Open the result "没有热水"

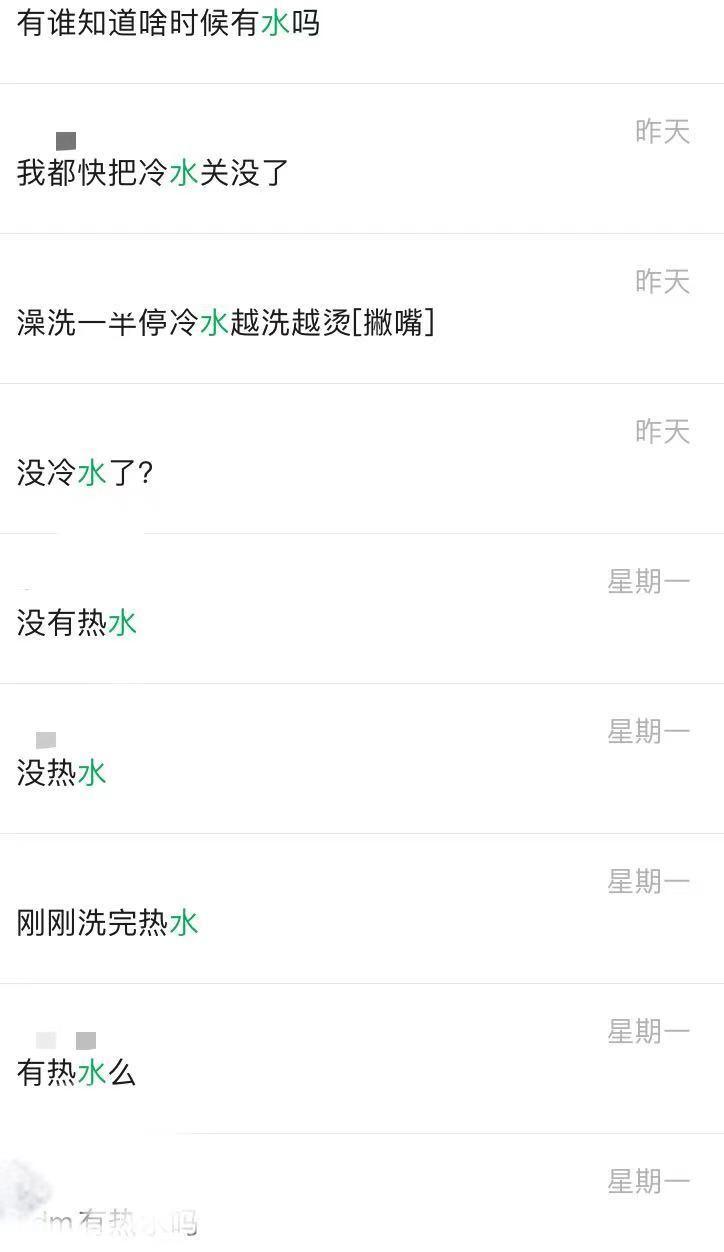77,623
